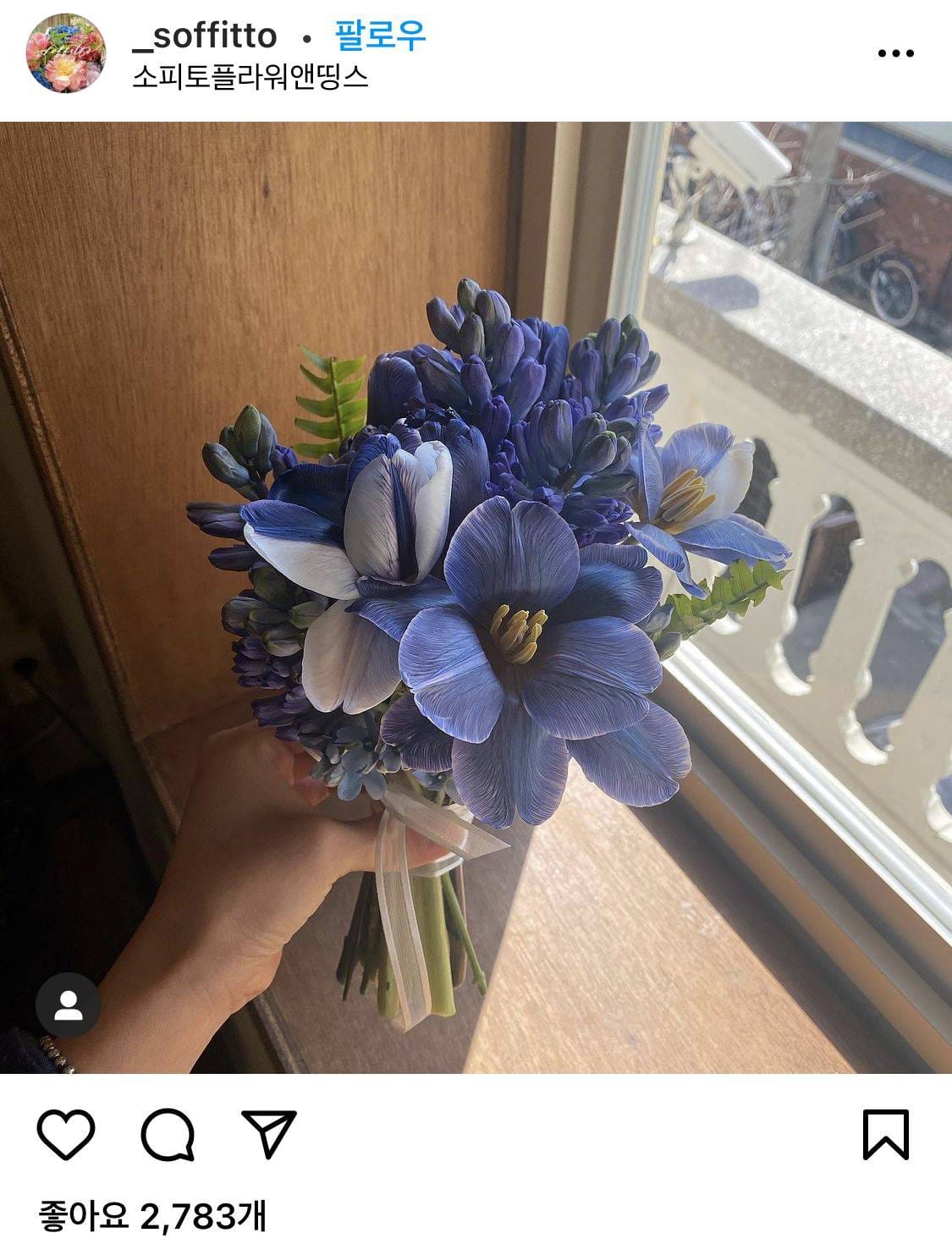Like the bouquet post
The image size is (952, 1244).
pos(66,1134)
